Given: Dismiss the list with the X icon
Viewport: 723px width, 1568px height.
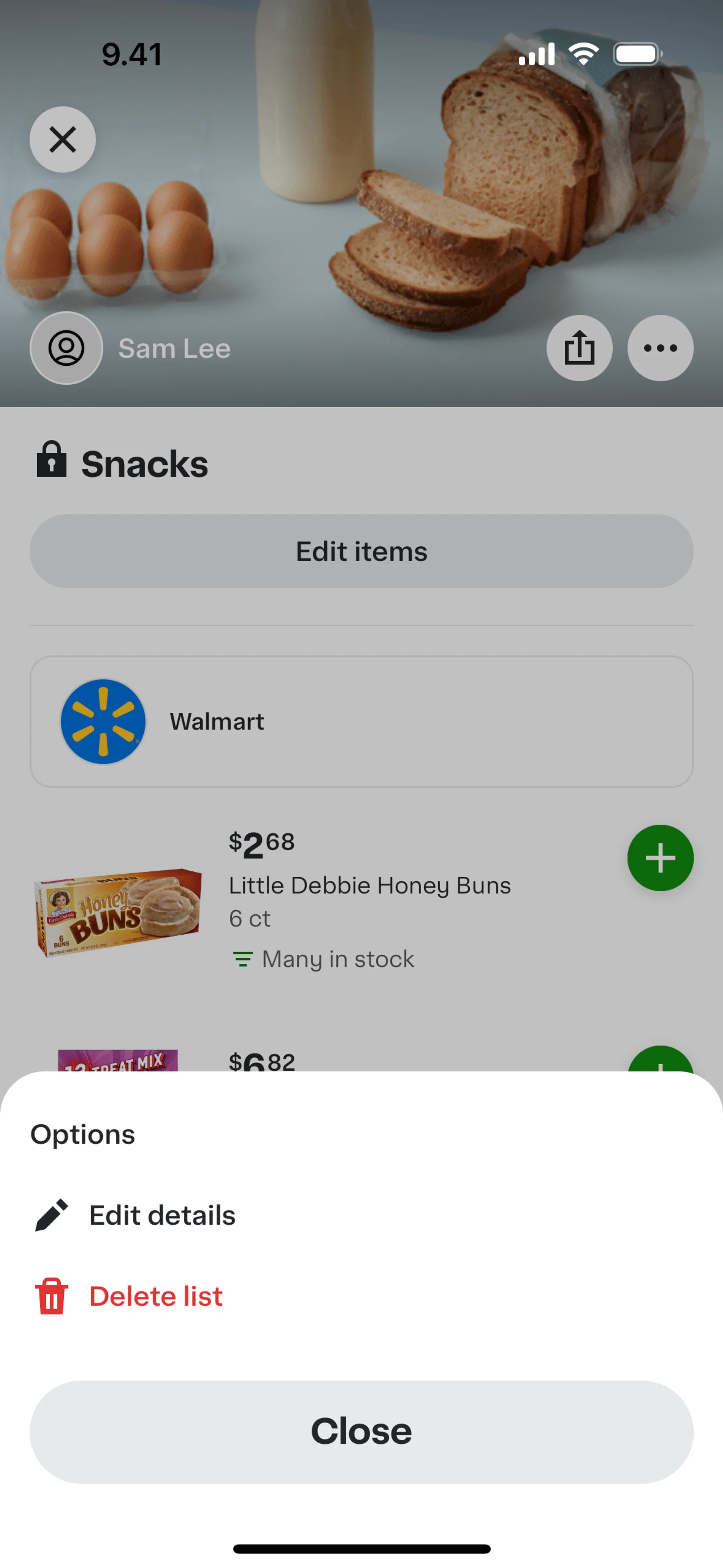Looking at the screenshot, I should 63,139.
